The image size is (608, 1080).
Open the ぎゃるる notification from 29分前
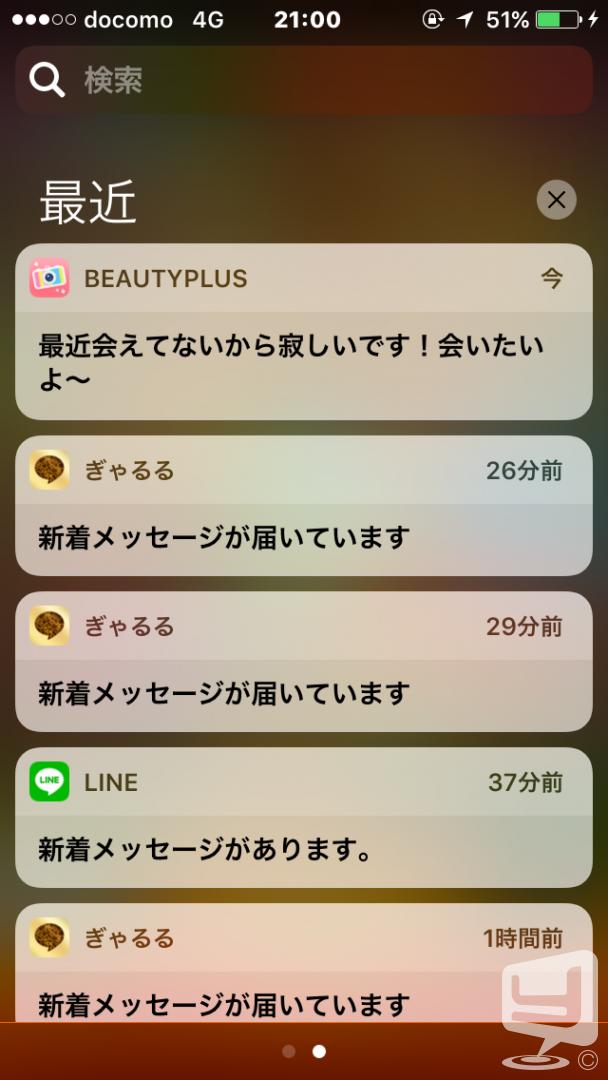point(304,661)
